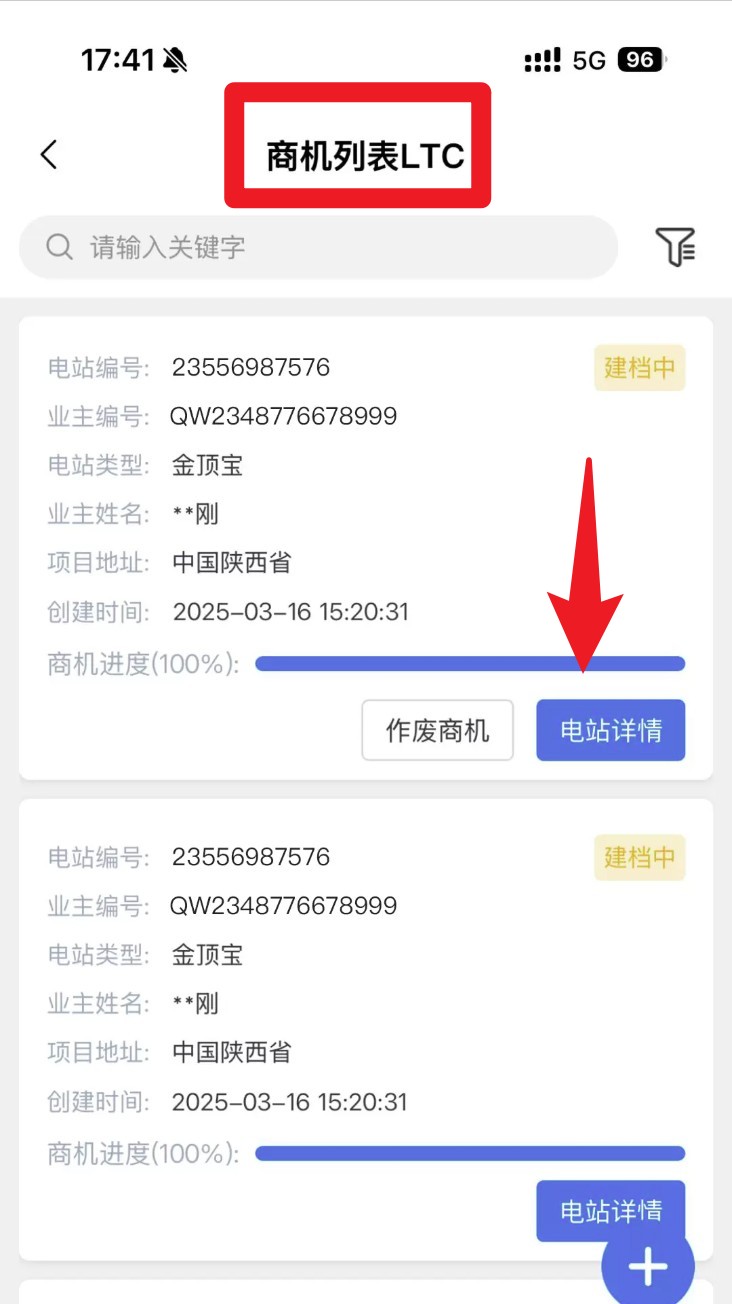Tap the floating plus button to add new
Screen dimensions: 732x1304
[647, 1266]
